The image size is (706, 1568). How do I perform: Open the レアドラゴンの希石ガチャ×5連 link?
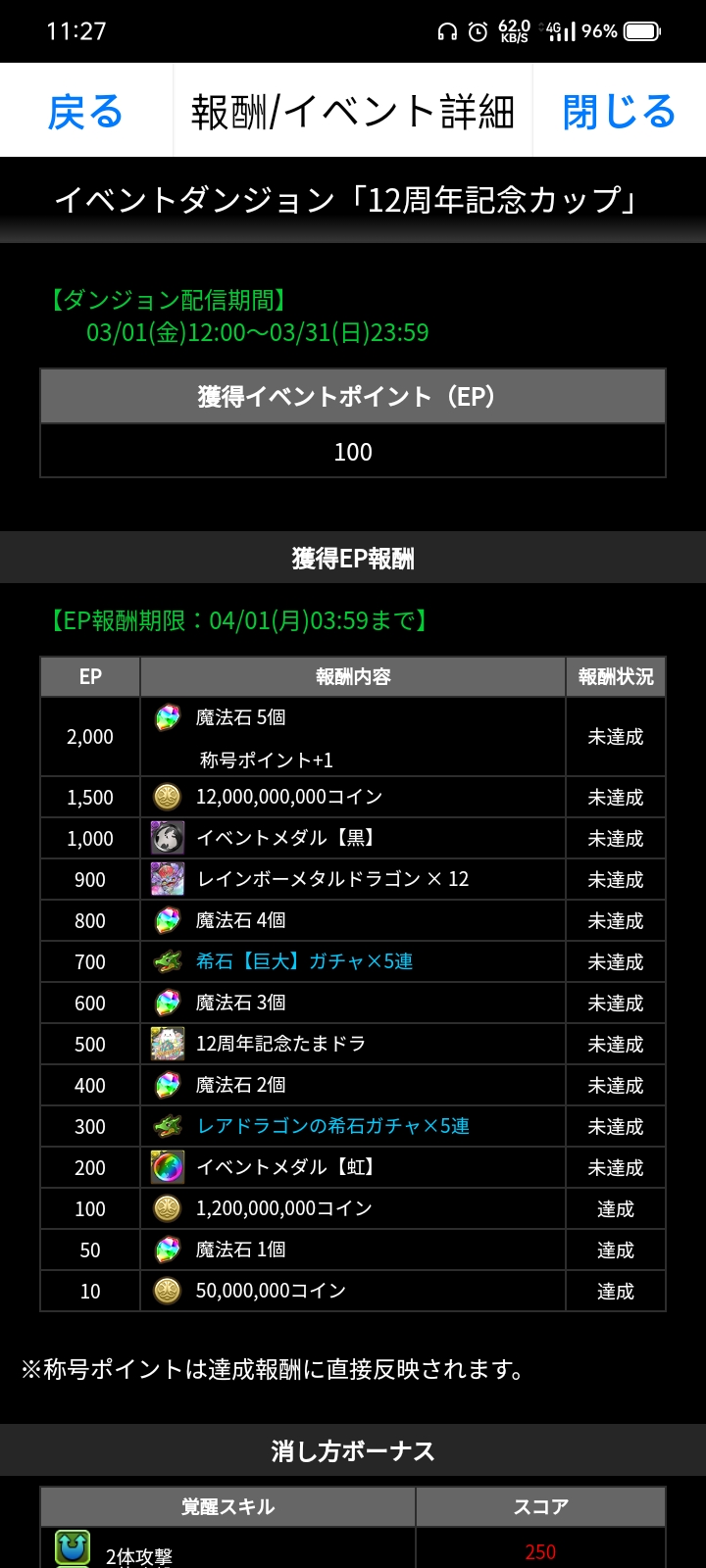pyautogui.click(x=333, y=1126)
